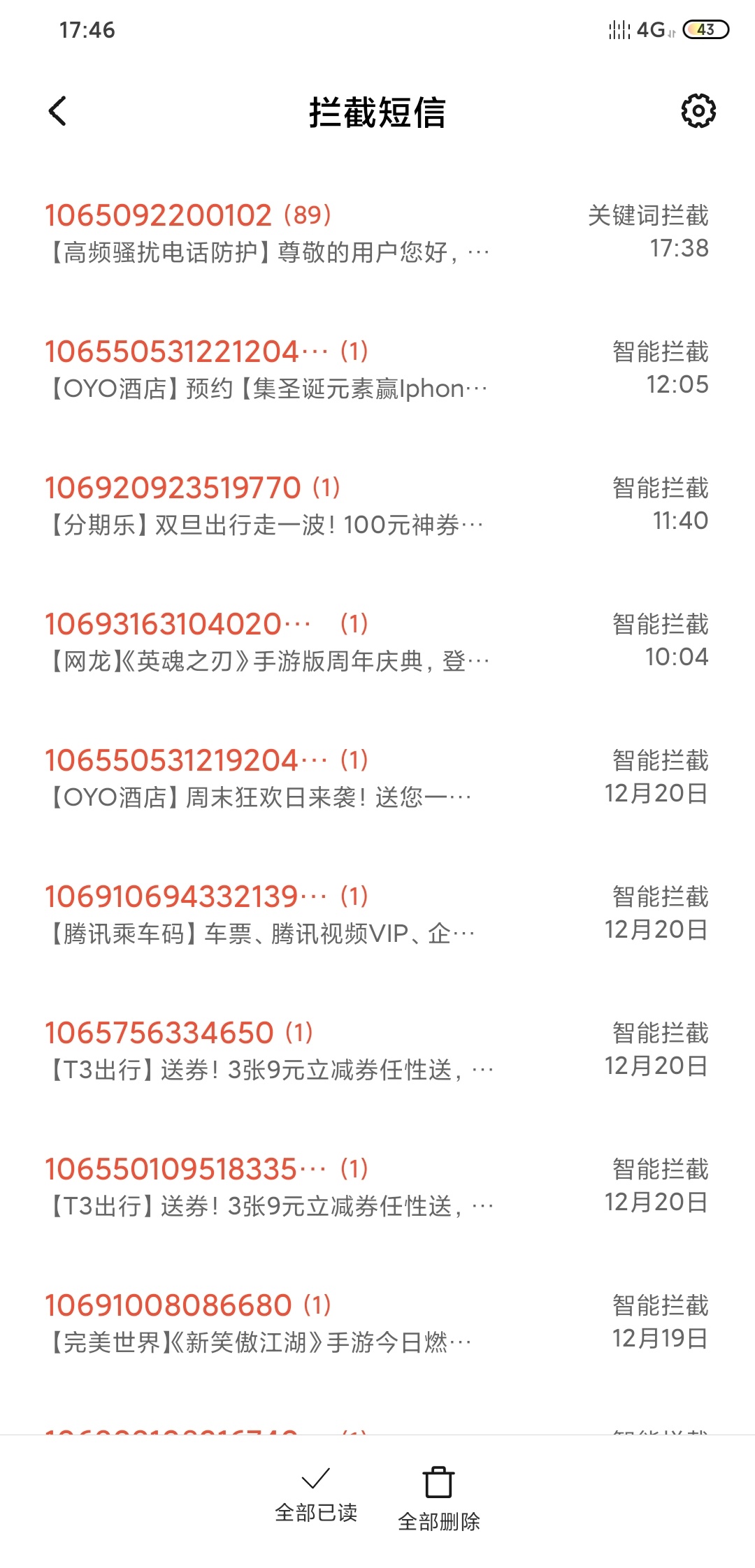Open the 腾讯乘车码 blocked message
This screenshot has height=1568, width=755.
[377, 914]
